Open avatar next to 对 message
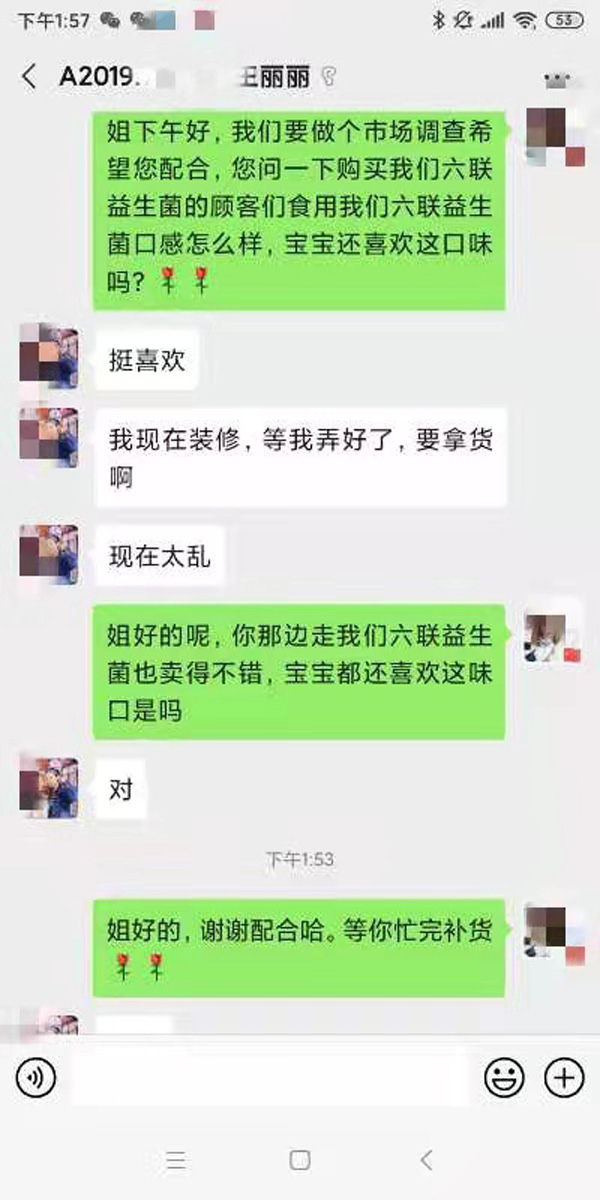600x1200 pixels. click(49, 785)
